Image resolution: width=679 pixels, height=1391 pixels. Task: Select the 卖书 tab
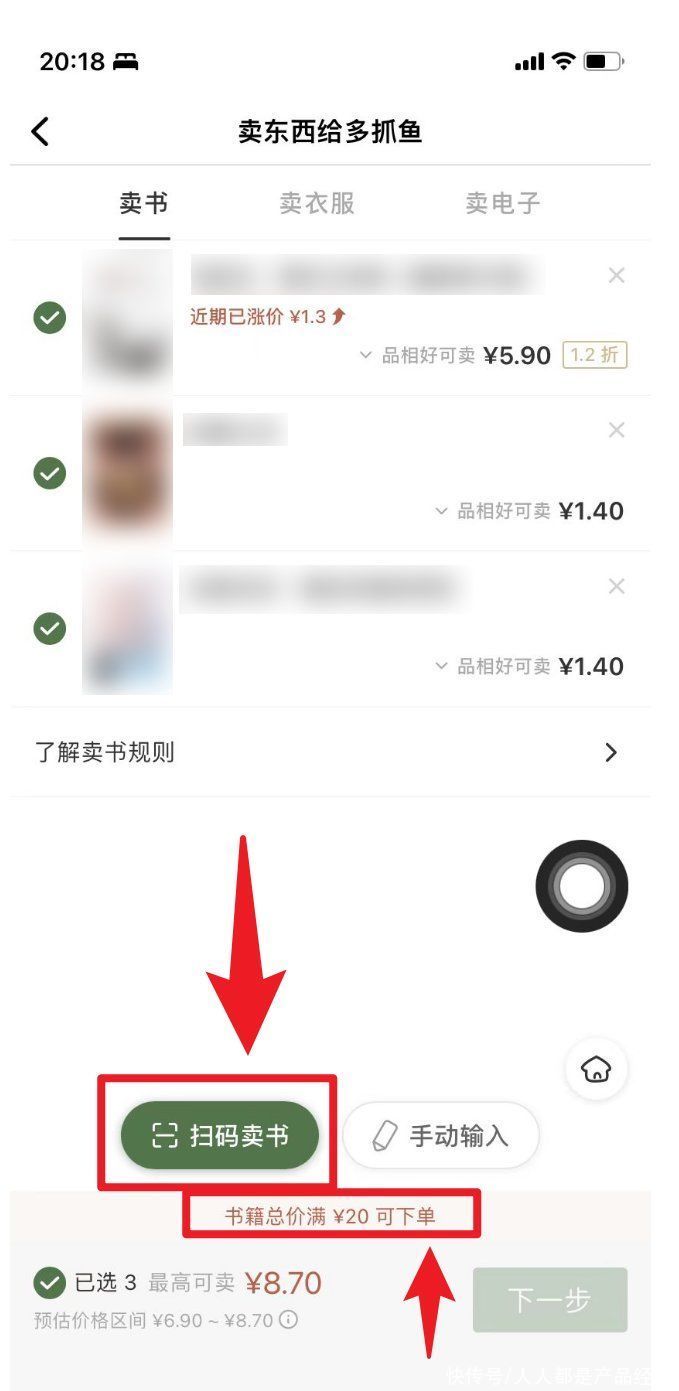coord(144,204)
